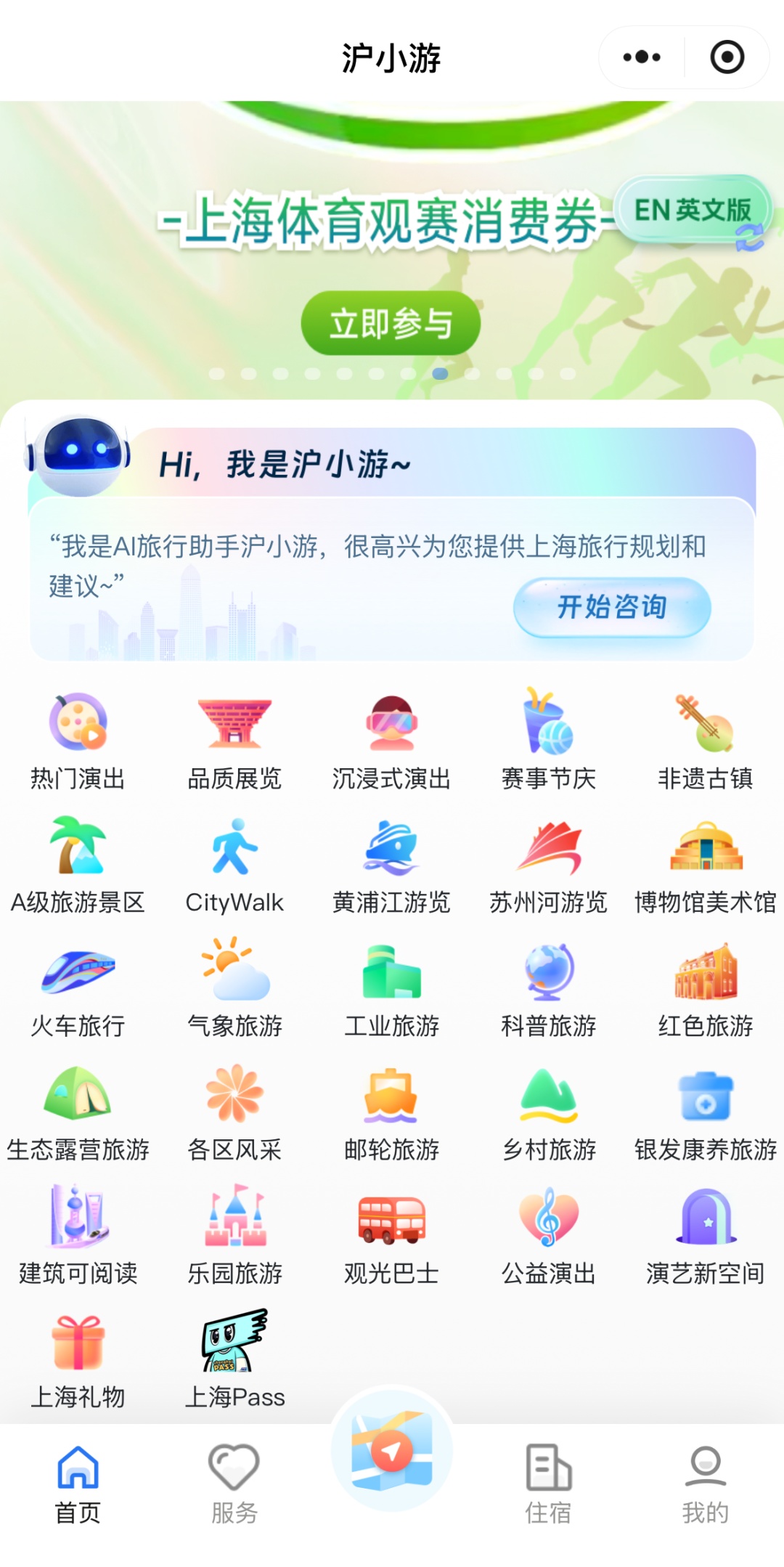Tap 立即参与 on the banner

point(391,323)
